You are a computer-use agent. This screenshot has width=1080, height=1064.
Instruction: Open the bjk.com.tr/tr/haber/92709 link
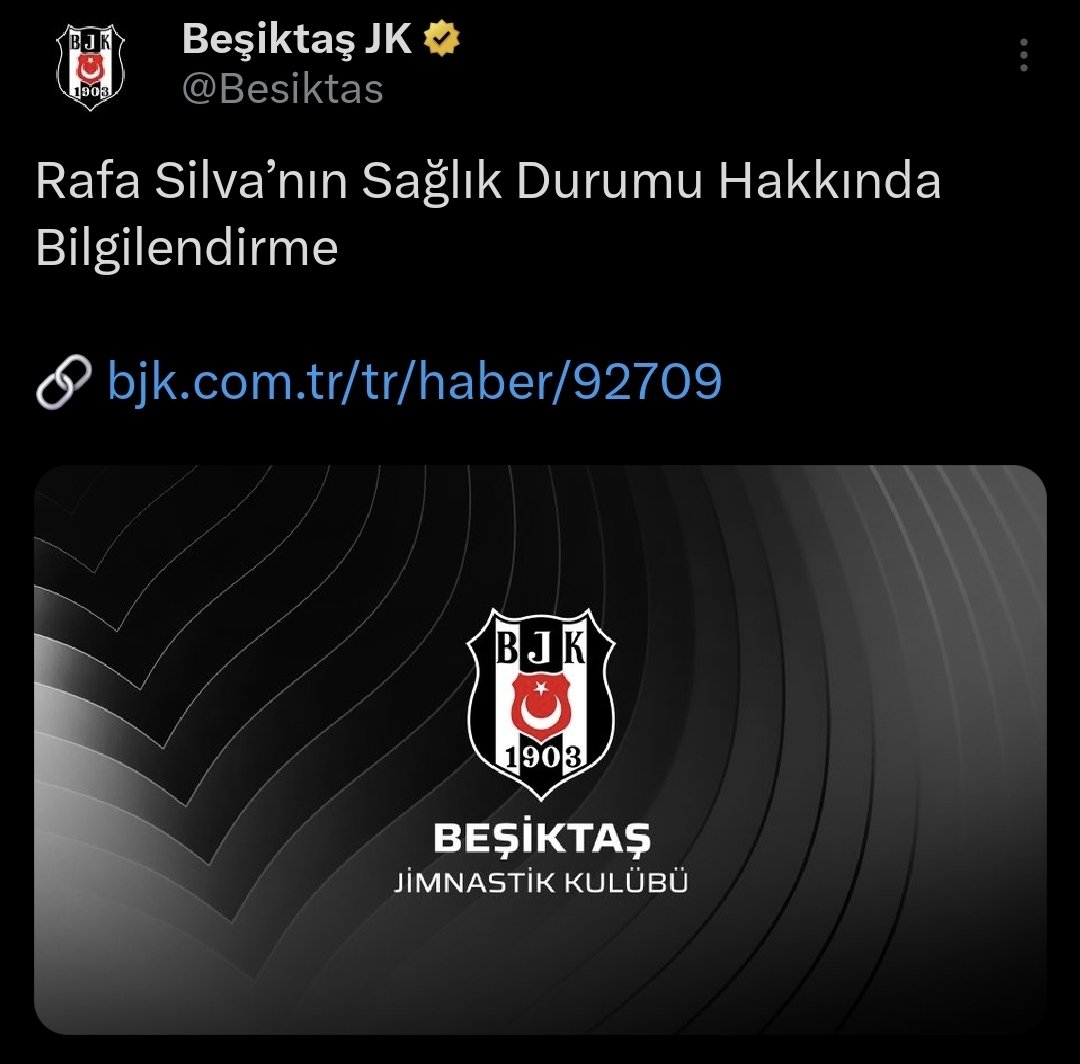click(x=414, y=381)
